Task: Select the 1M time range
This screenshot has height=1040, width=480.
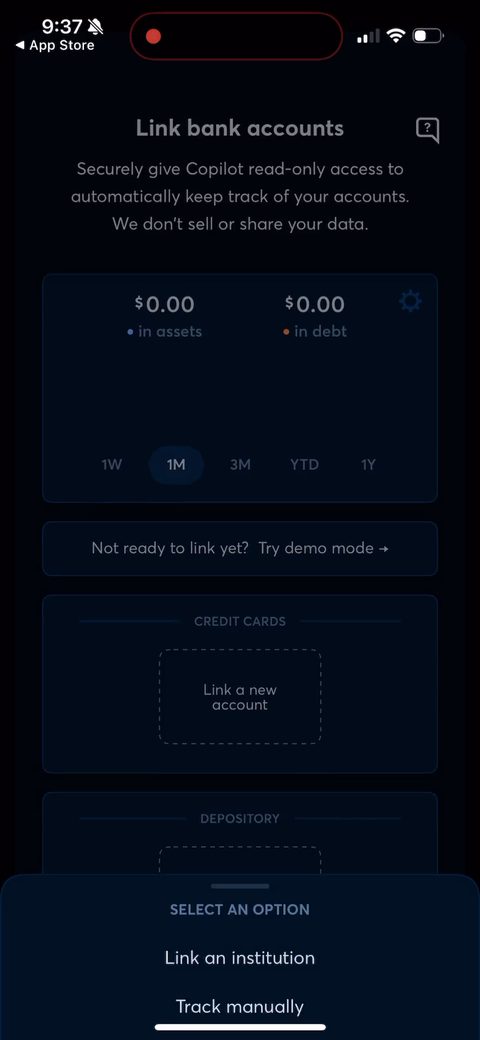Action: (176, 465)
